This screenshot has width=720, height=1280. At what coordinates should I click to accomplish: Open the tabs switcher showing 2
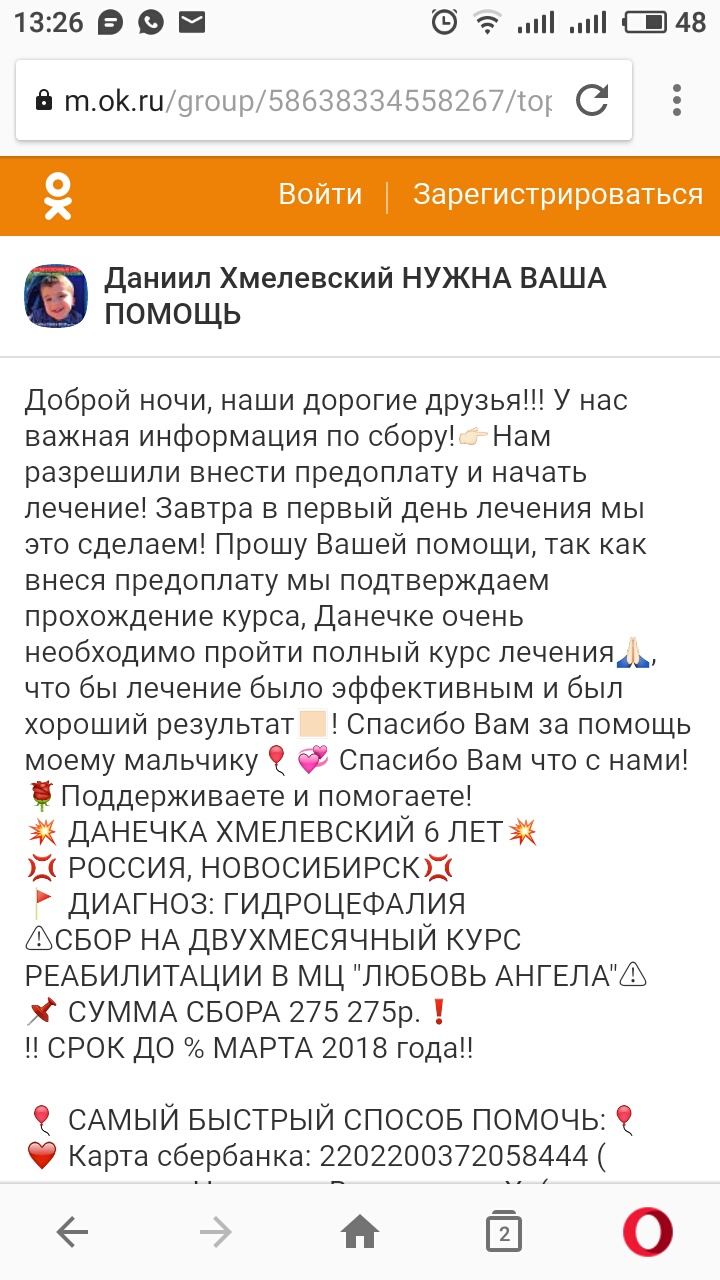(504, 1233)
